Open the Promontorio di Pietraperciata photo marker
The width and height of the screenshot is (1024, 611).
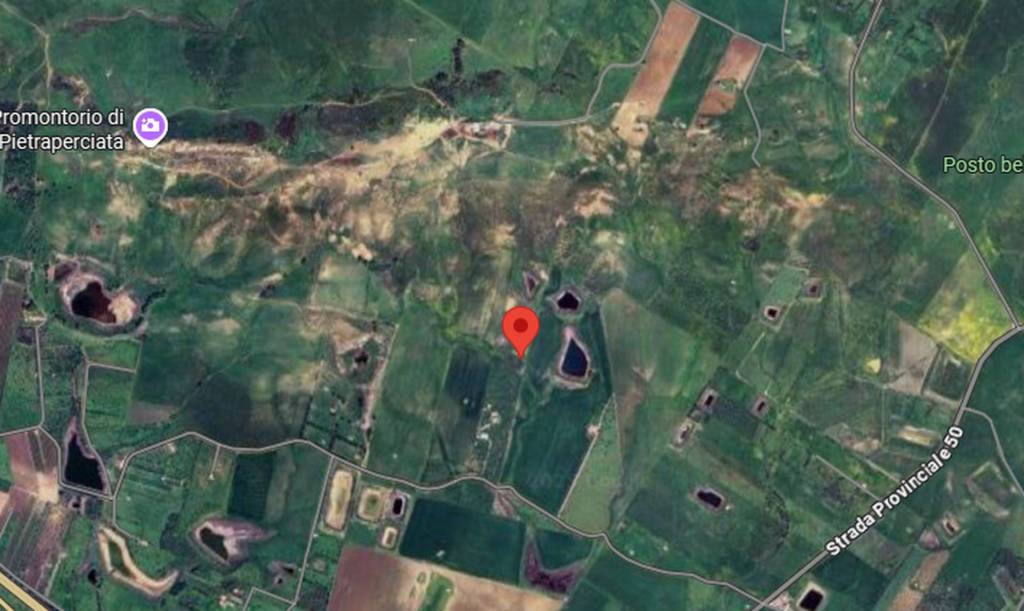tap(150, 126)
